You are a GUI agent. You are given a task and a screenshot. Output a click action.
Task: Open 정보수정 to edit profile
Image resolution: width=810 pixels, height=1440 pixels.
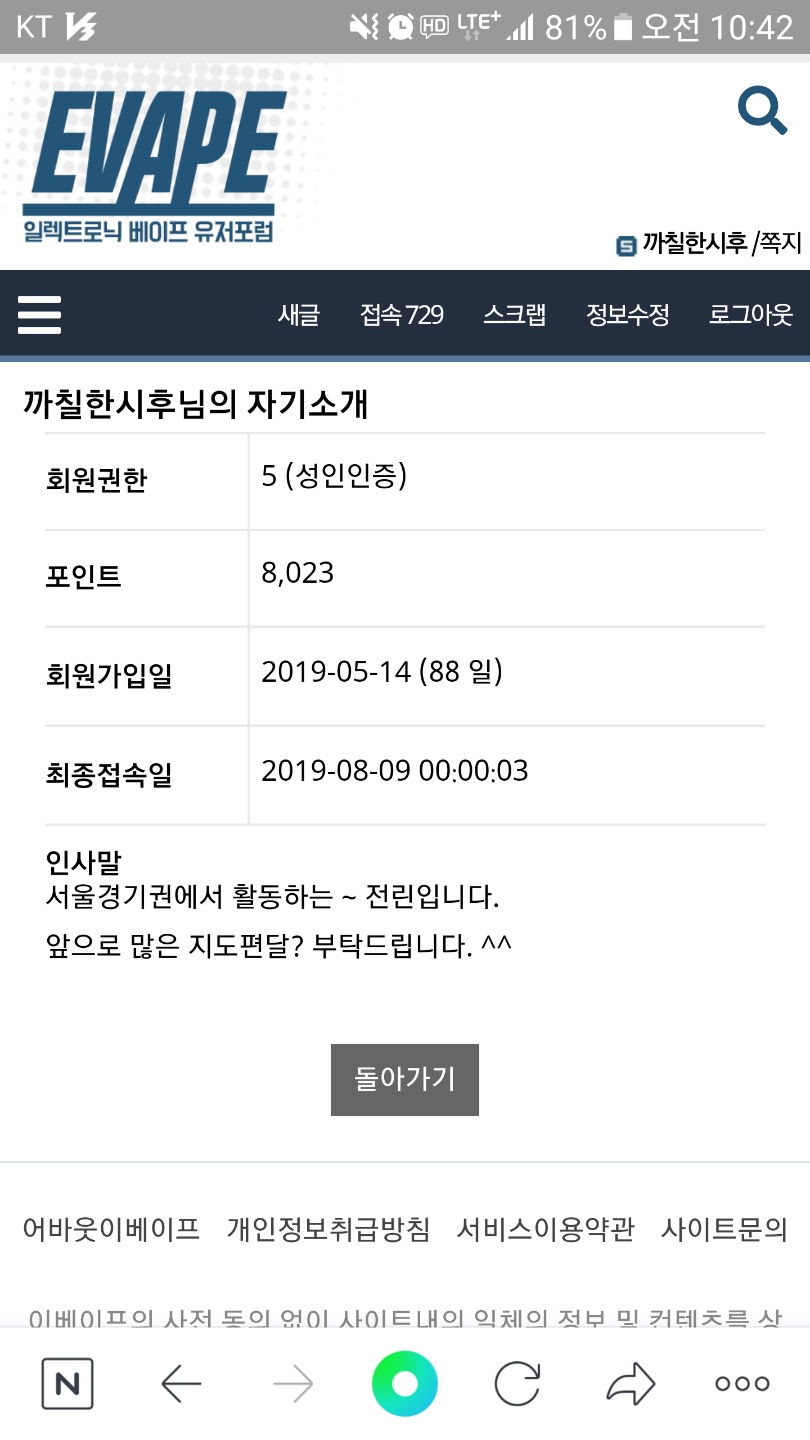coord(628,315)
